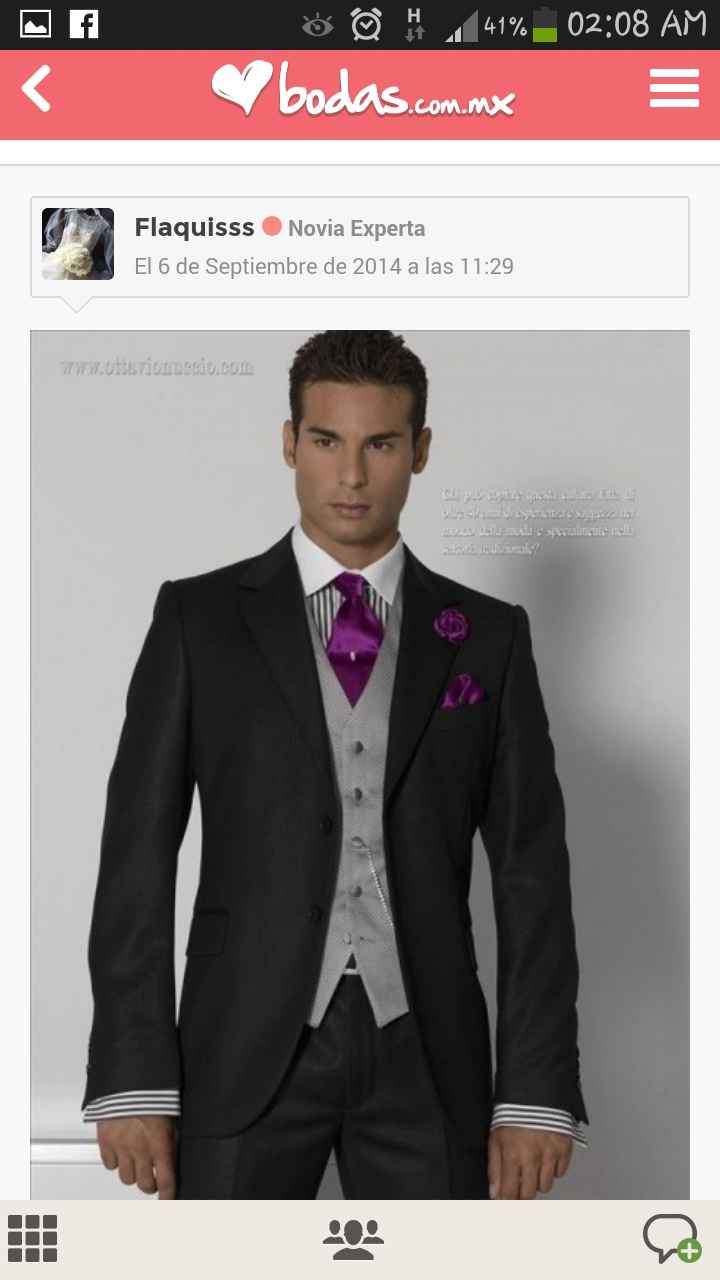
Task: Open Flaquisss's profile name
Action: pos(193,227)
